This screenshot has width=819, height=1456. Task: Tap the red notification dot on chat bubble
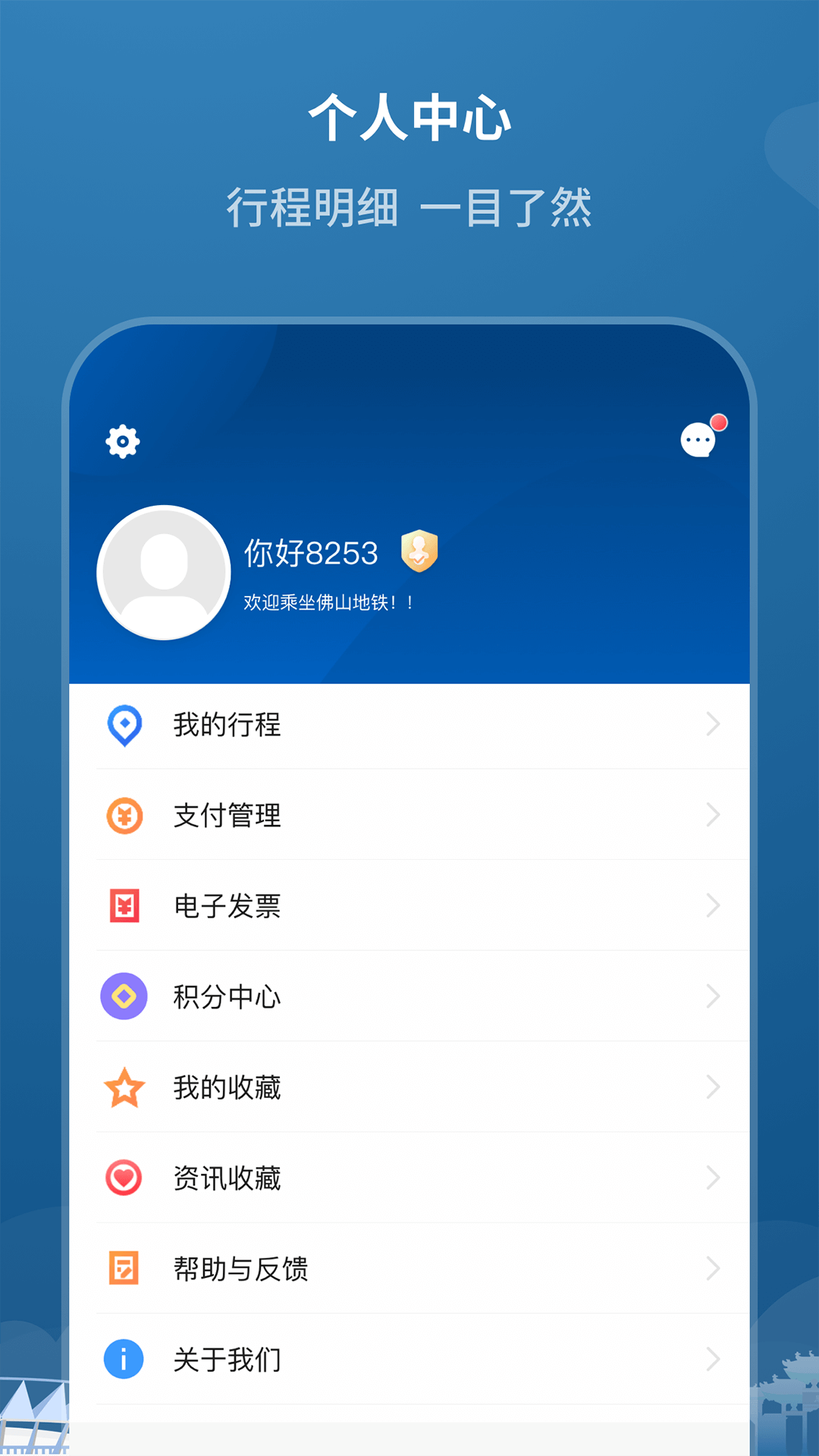717,422
